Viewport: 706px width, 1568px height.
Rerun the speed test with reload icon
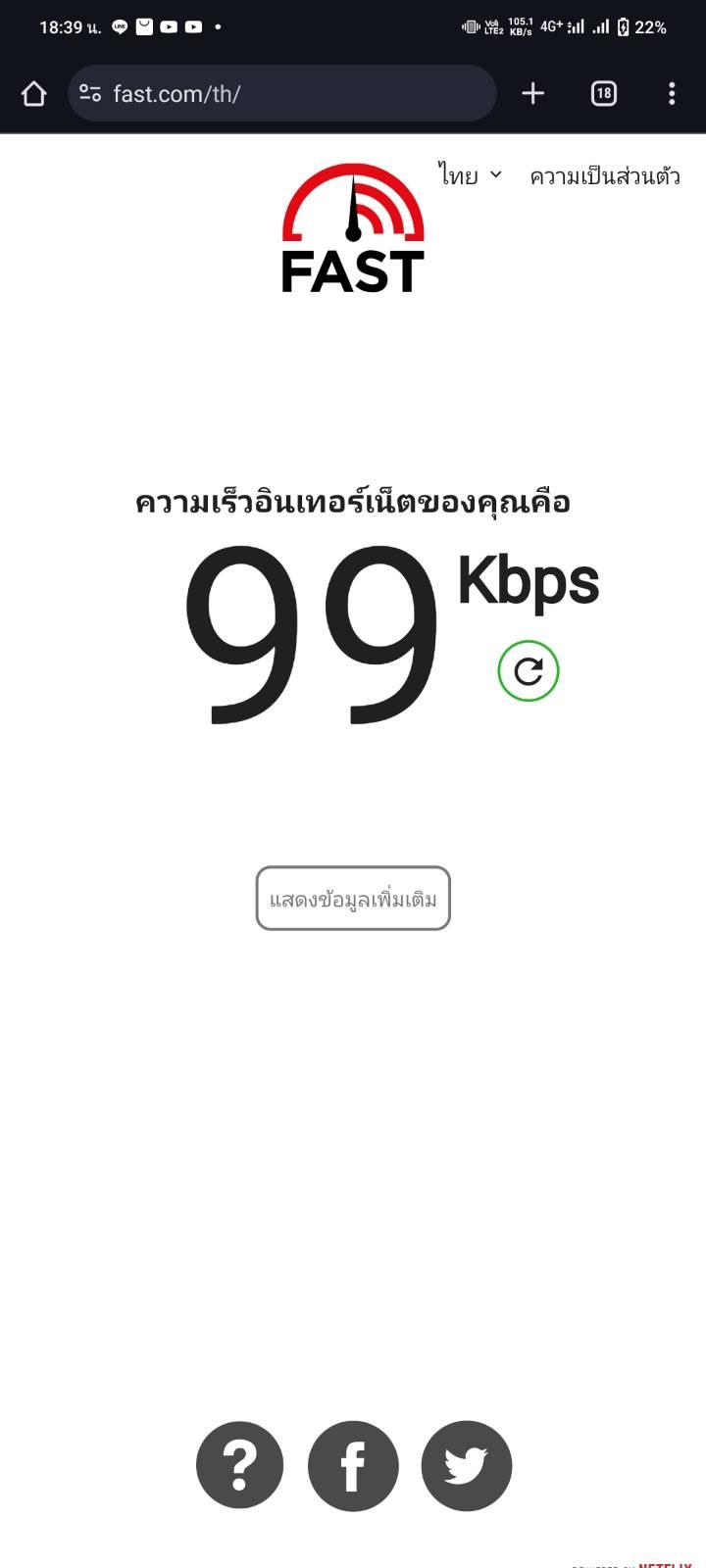pos(529,671)
